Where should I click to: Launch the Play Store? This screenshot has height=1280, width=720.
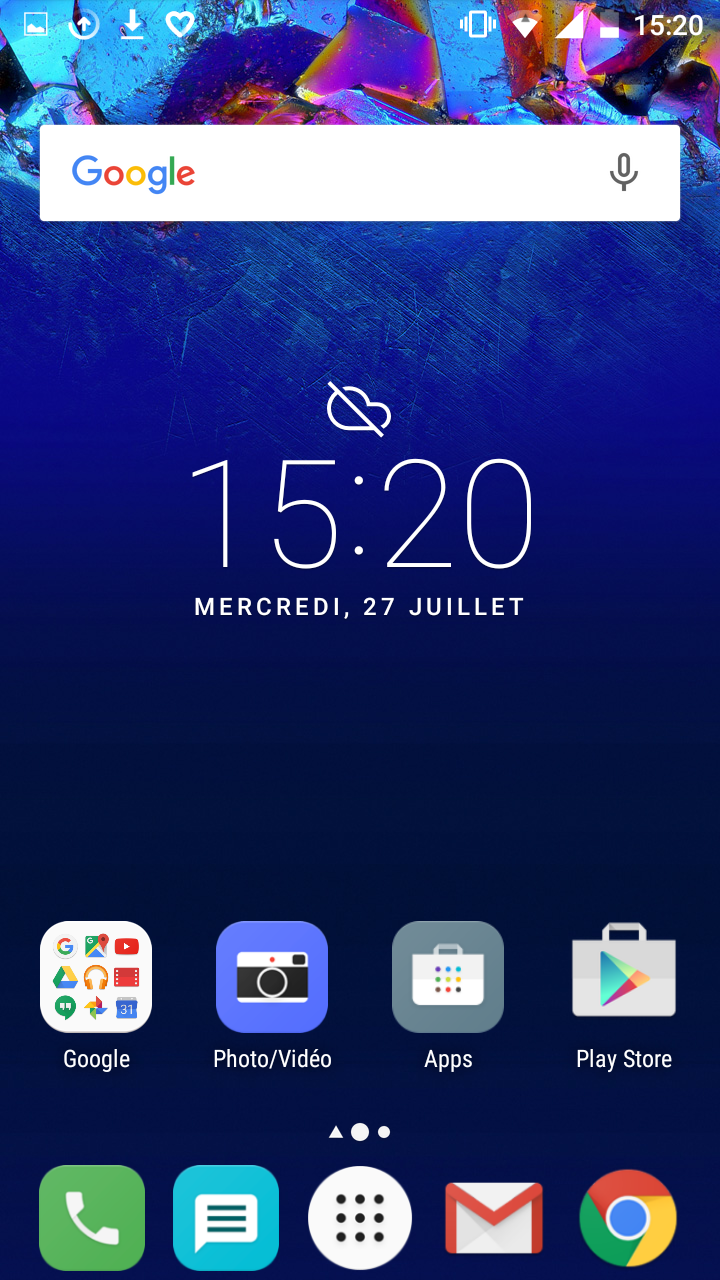[x=624, y=977]
